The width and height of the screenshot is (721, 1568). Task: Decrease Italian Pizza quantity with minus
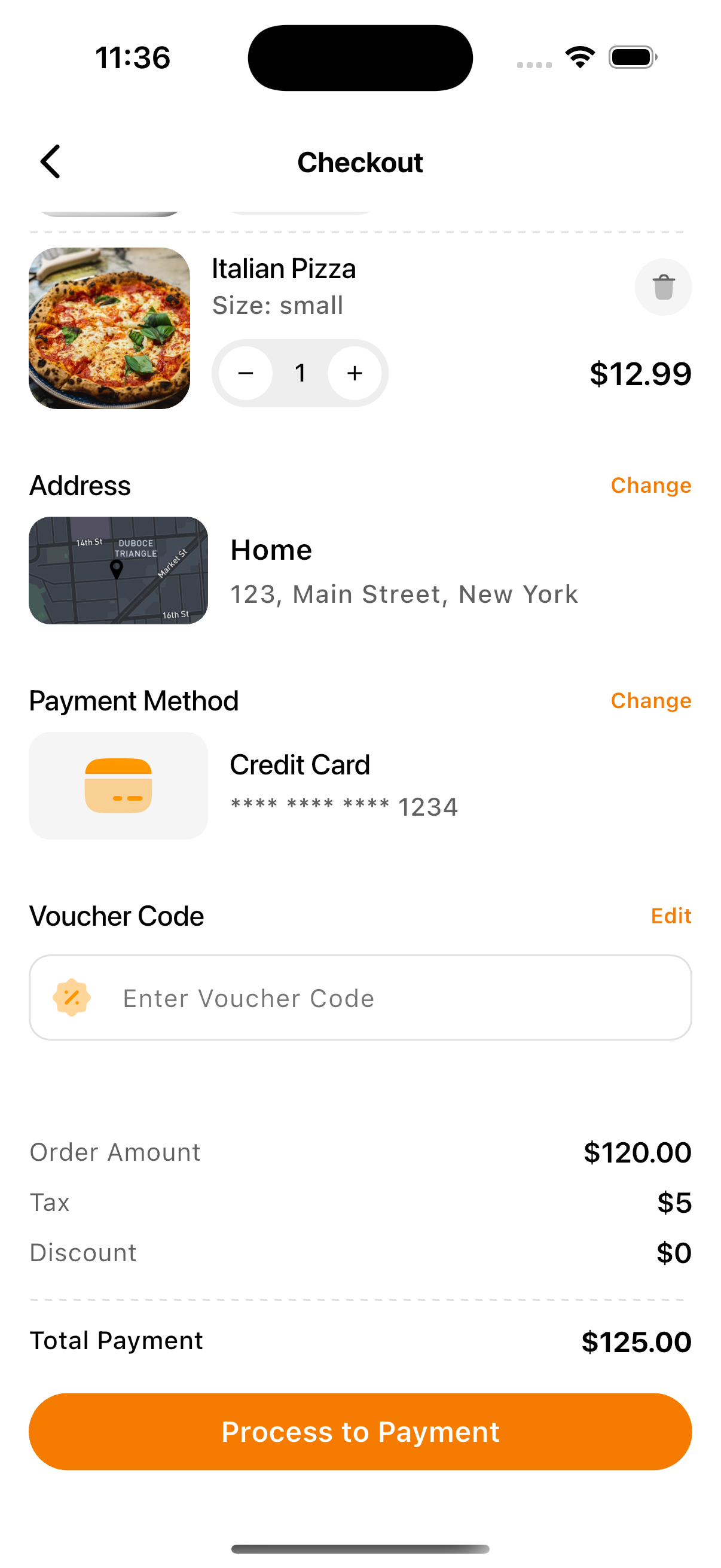(x=246, y=373)
